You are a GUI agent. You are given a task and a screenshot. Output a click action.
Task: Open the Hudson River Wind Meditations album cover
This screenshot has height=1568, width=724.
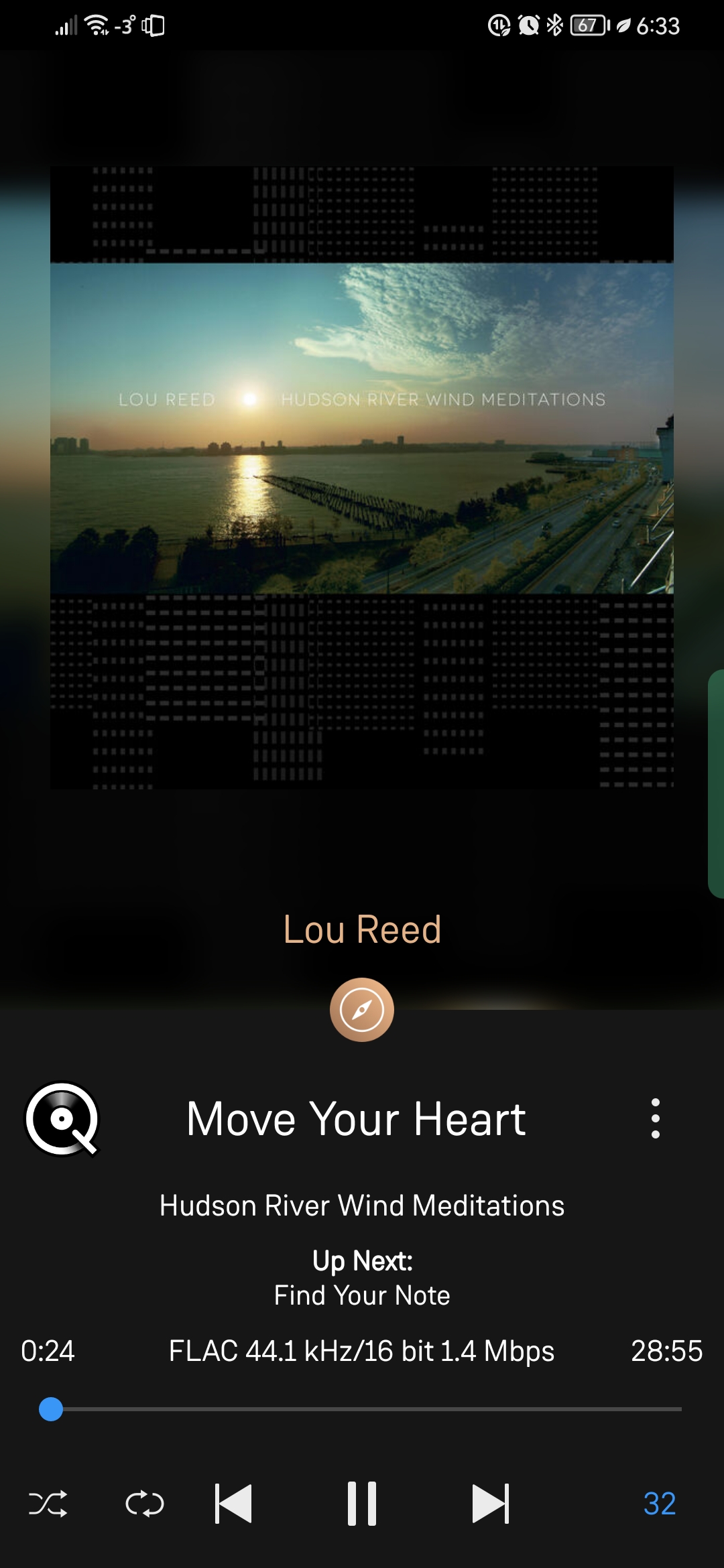(x=361, y=477)
